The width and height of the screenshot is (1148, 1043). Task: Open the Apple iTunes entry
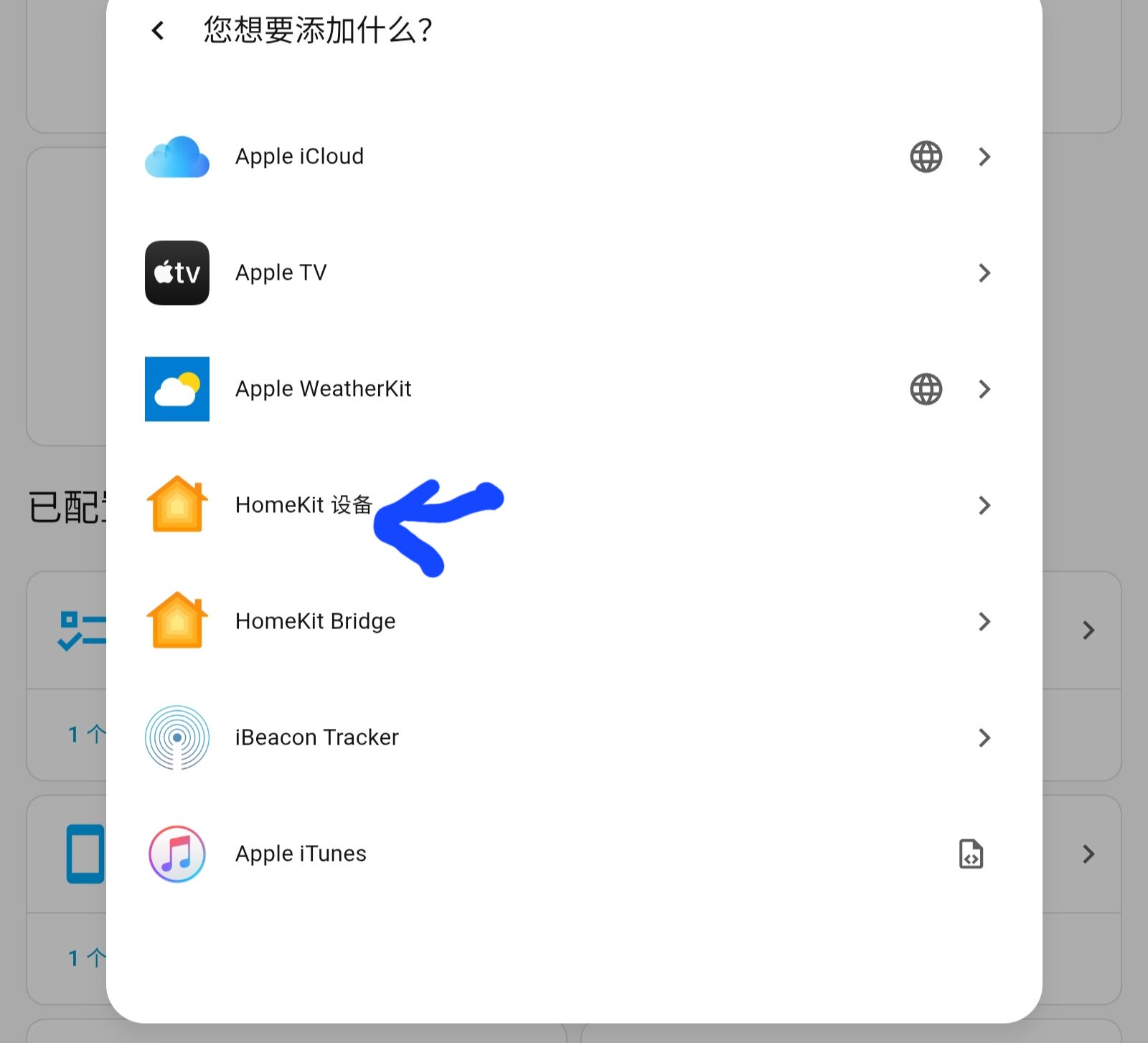coord(301,854)
